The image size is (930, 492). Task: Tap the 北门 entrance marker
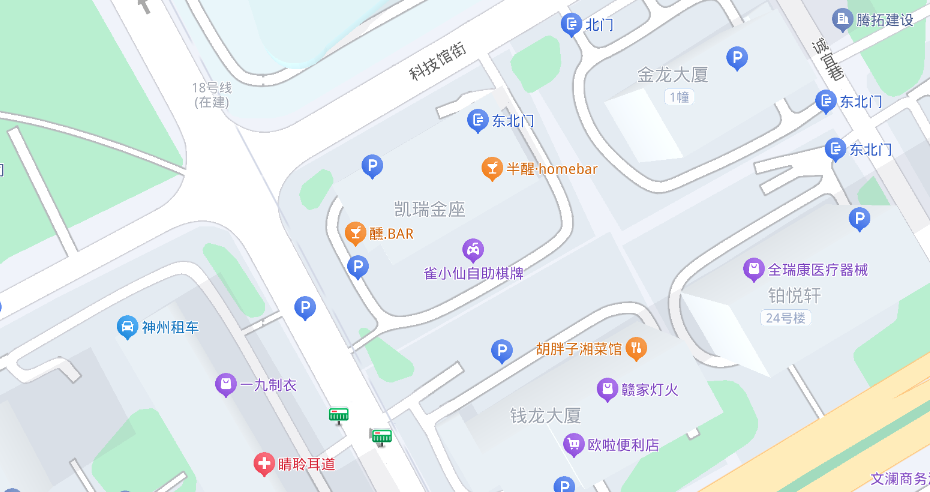point(572,24)
